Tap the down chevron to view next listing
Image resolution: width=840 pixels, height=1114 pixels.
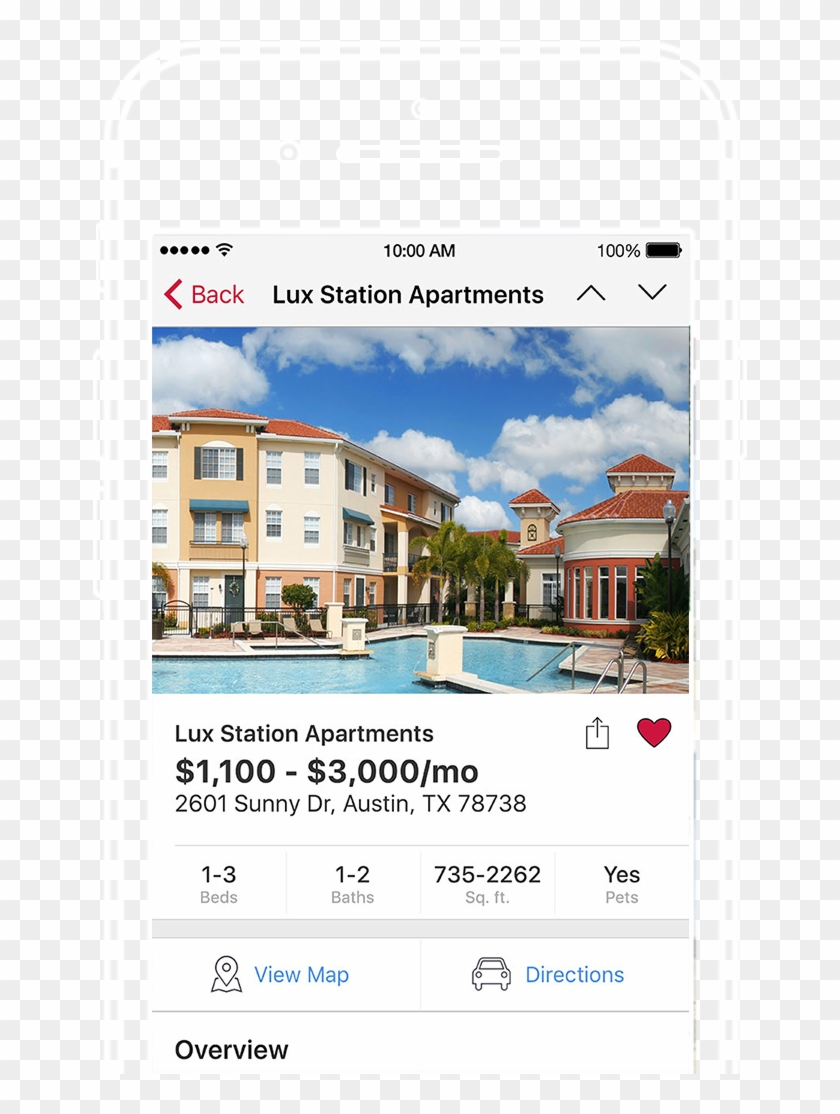click(x=652, y=292)
